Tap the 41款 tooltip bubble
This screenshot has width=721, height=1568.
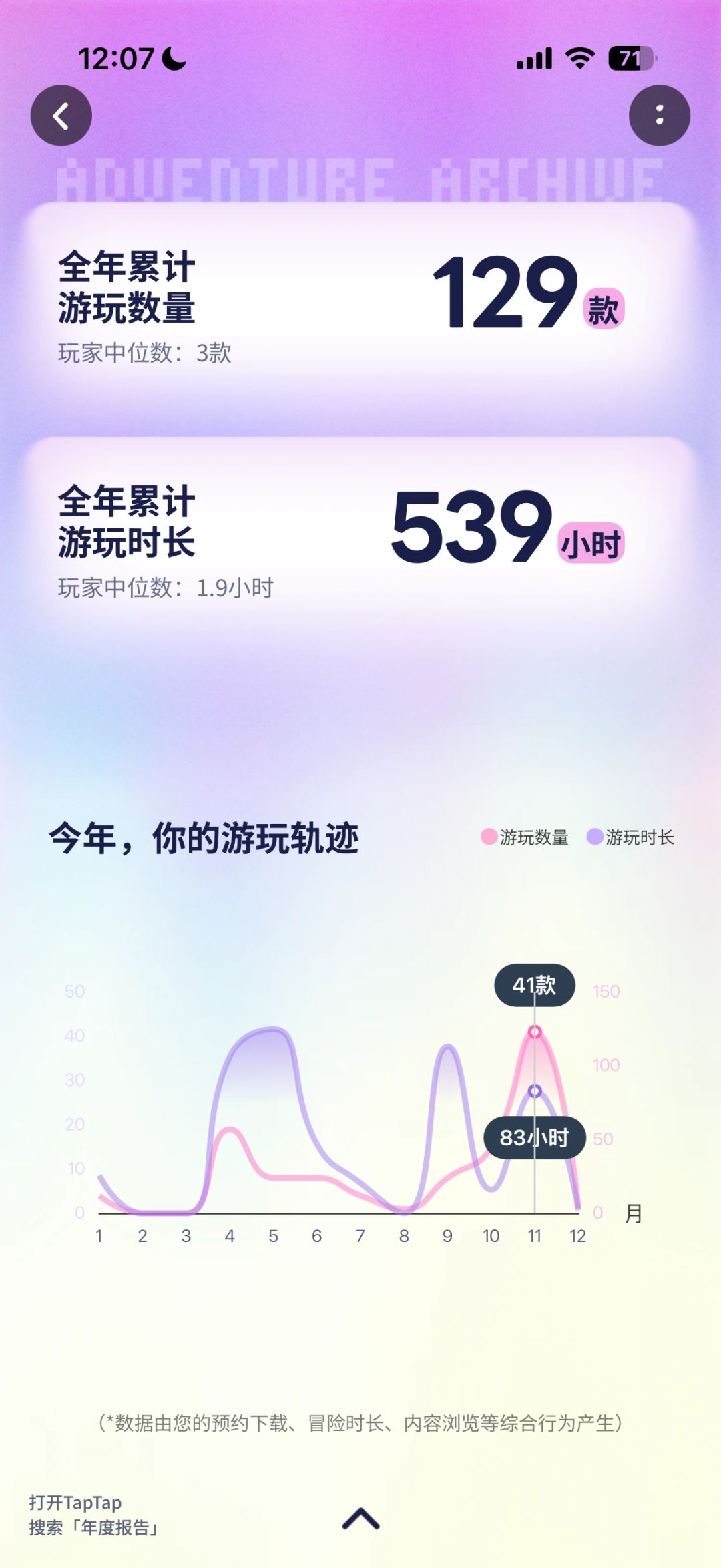point(534,985)
